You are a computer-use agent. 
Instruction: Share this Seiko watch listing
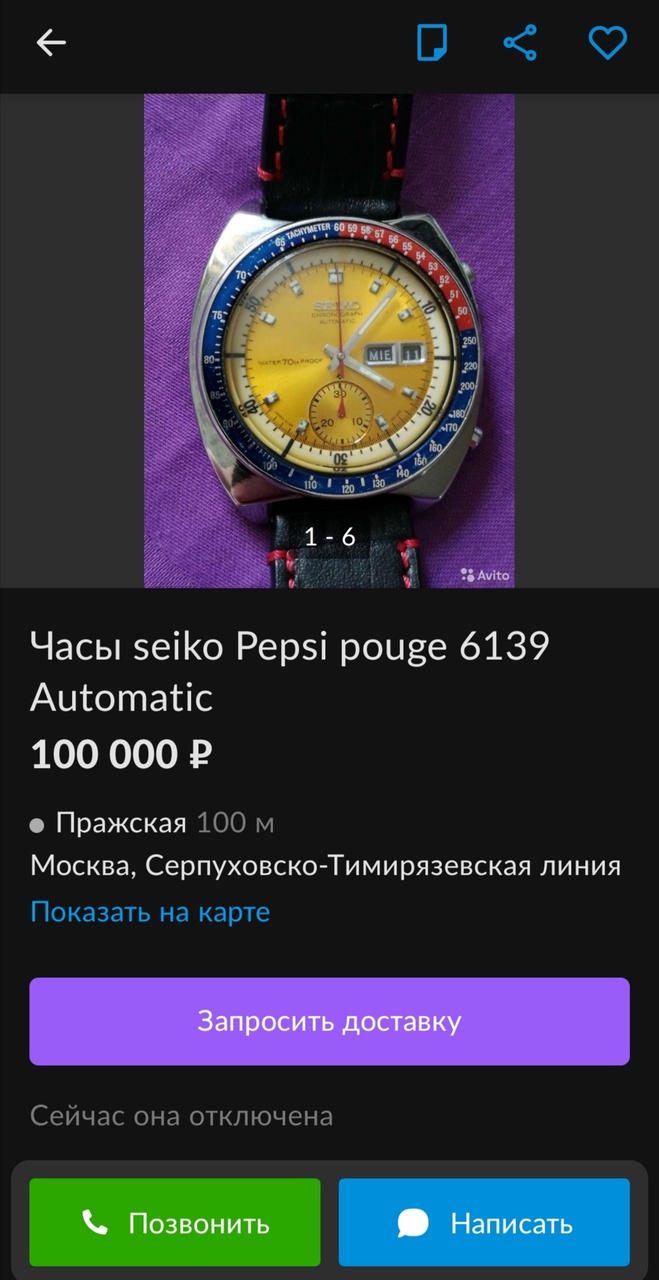click(x=520, y=43)
